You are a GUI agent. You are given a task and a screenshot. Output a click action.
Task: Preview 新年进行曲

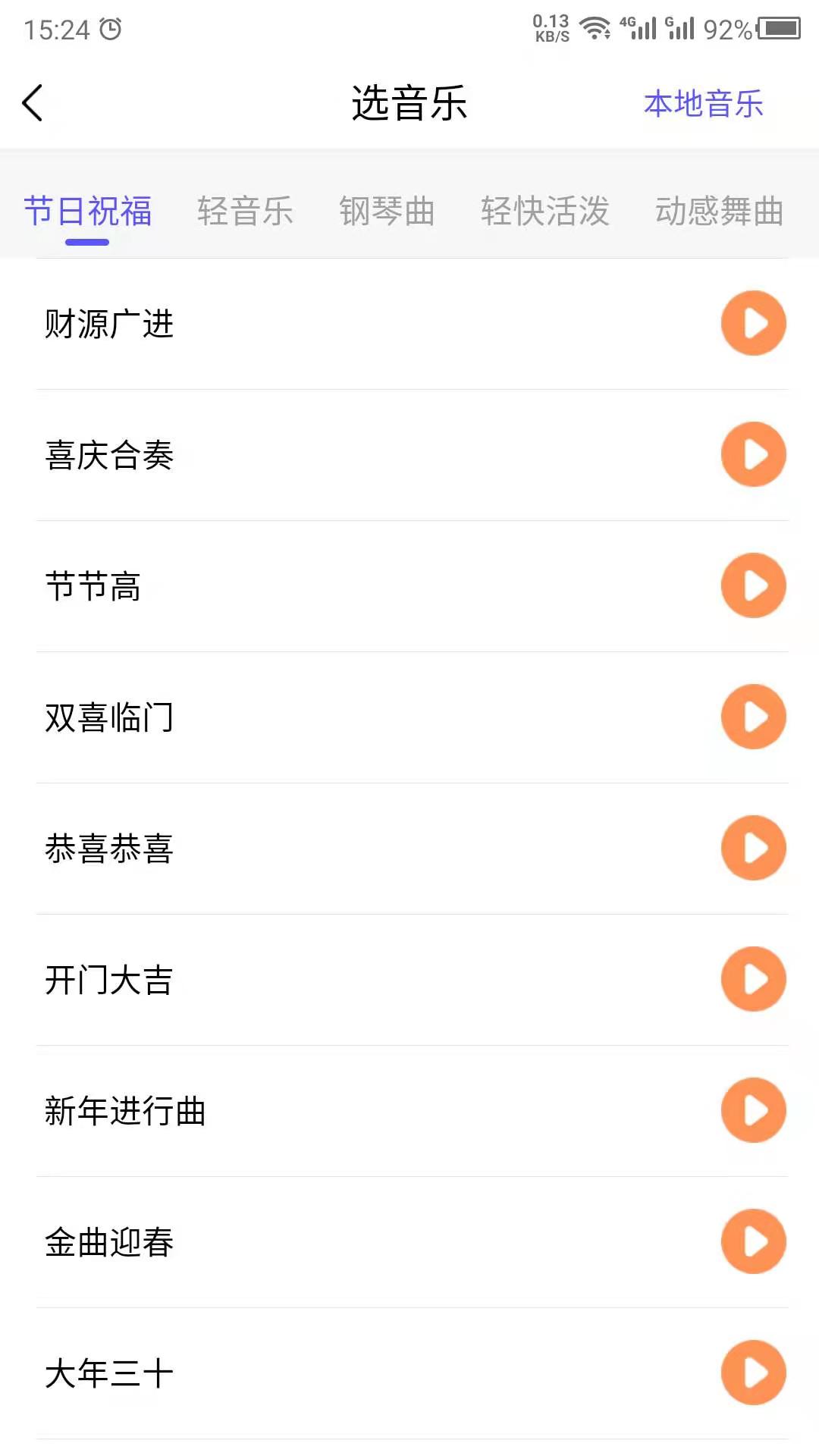pyautogui.click(x=753, y=1110)
